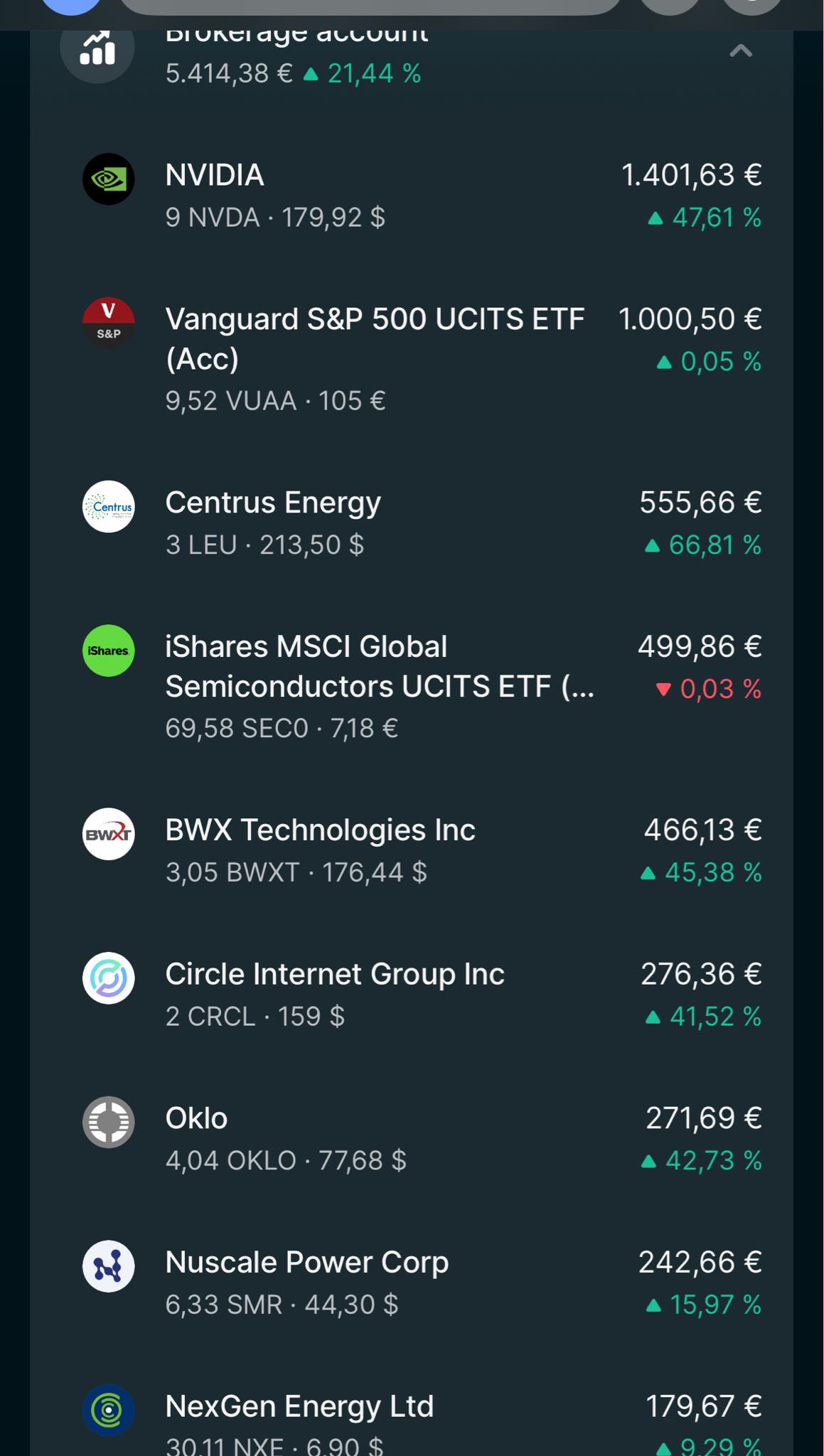Select the BWX Technologies Inc holding
Image resolution: width=824 pixels, height=1456 pixels.
click(412, 850)
